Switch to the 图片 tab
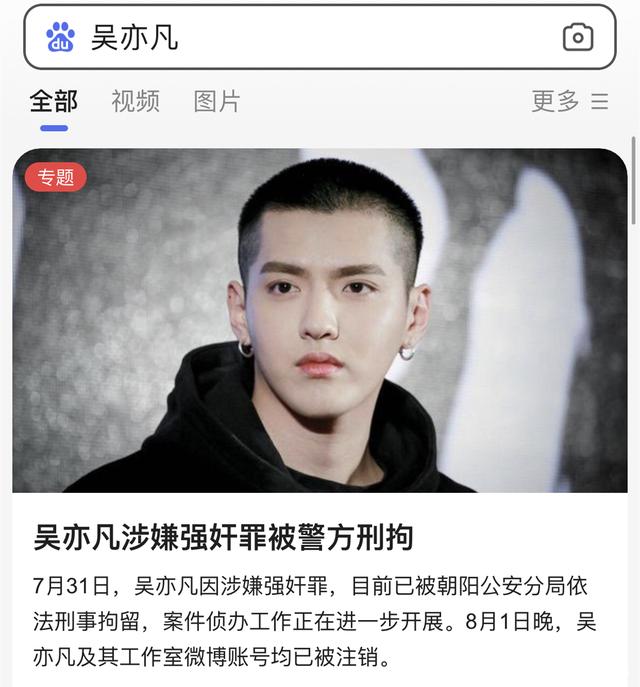 click(217, 101)
